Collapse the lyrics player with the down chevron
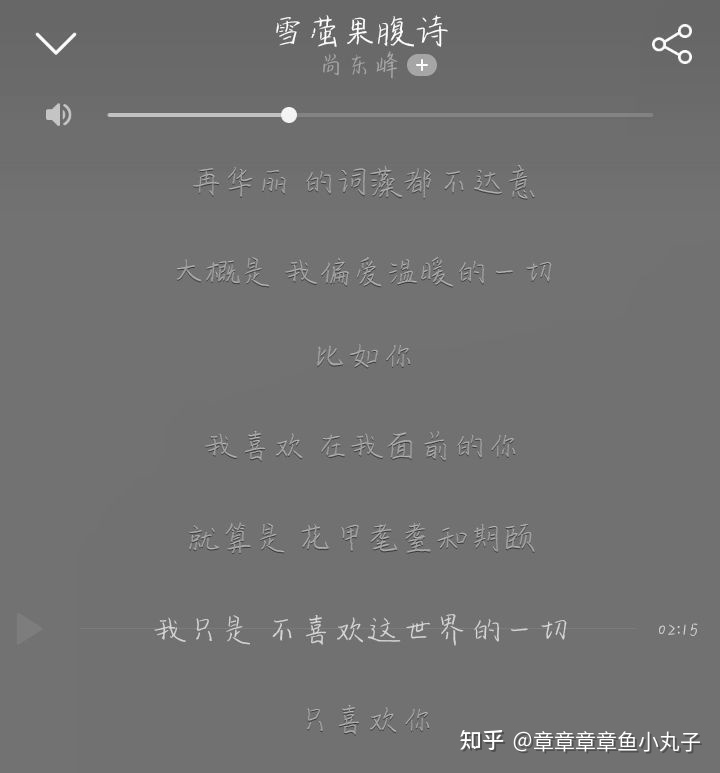This screenshot has height=773, width=720. coord(56,43)
